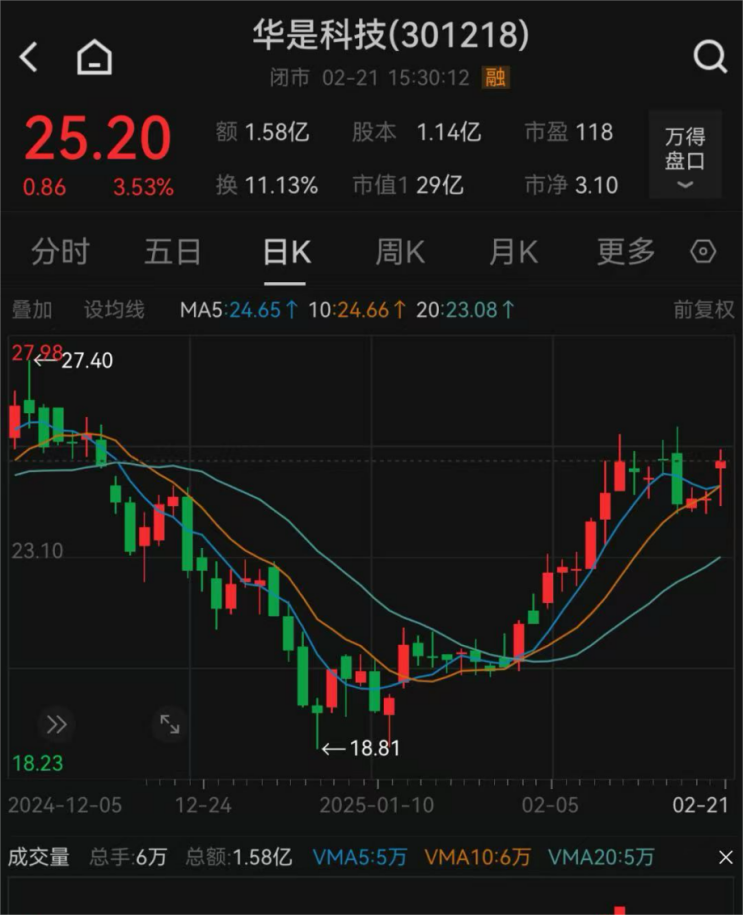Screen dimensions: 743x915
Task: Tap the double-arrow chart scroll button
Action: [57, 724]
